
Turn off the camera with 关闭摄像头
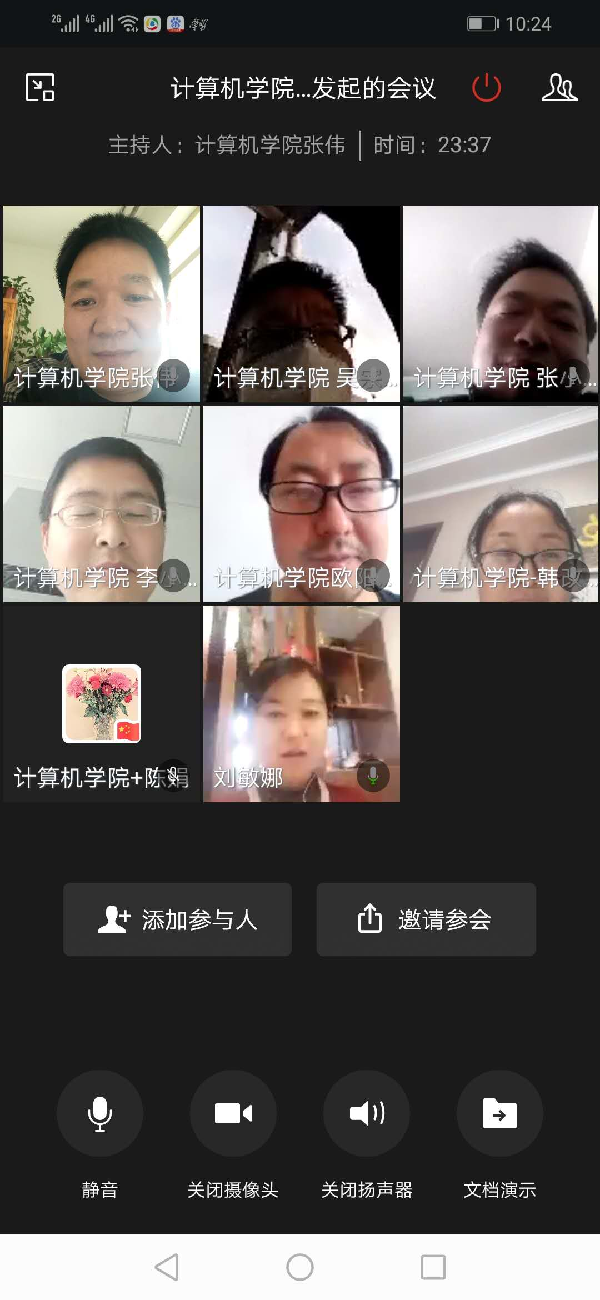coord(233,1114)
